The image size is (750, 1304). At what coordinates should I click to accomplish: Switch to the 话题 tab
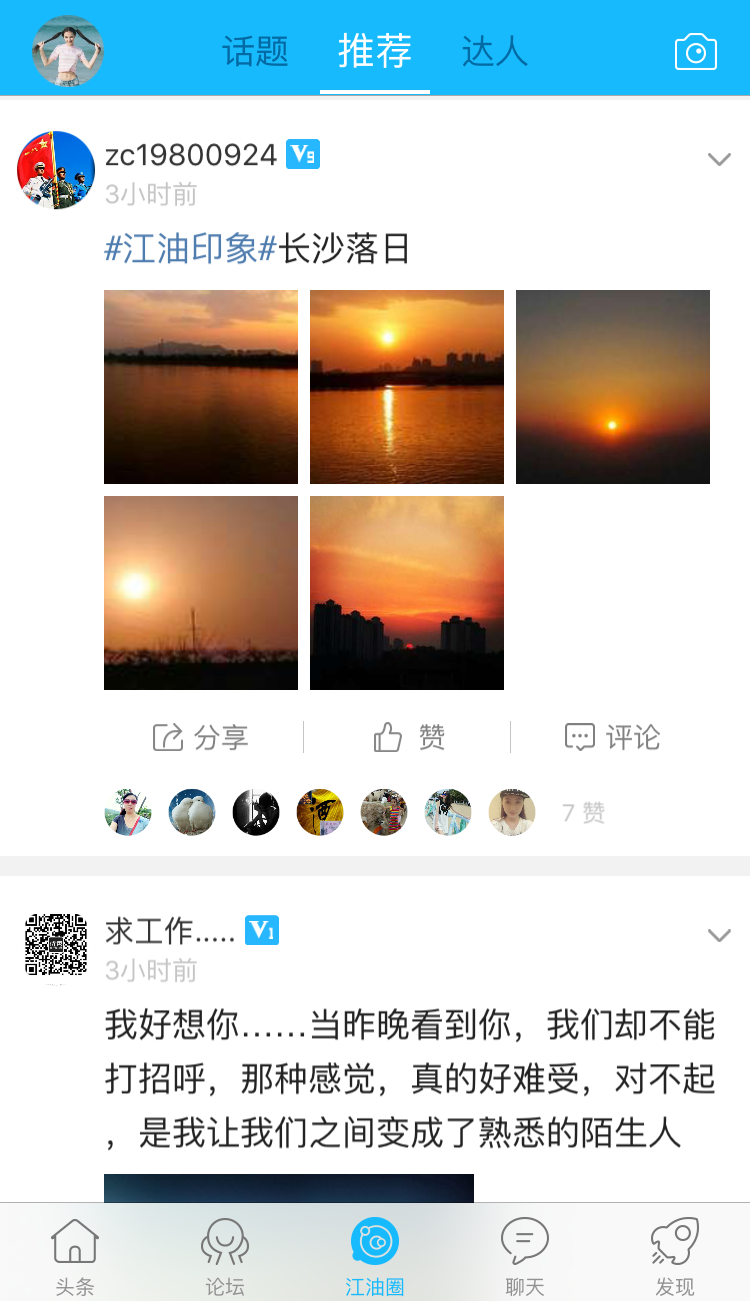(252, 52)
